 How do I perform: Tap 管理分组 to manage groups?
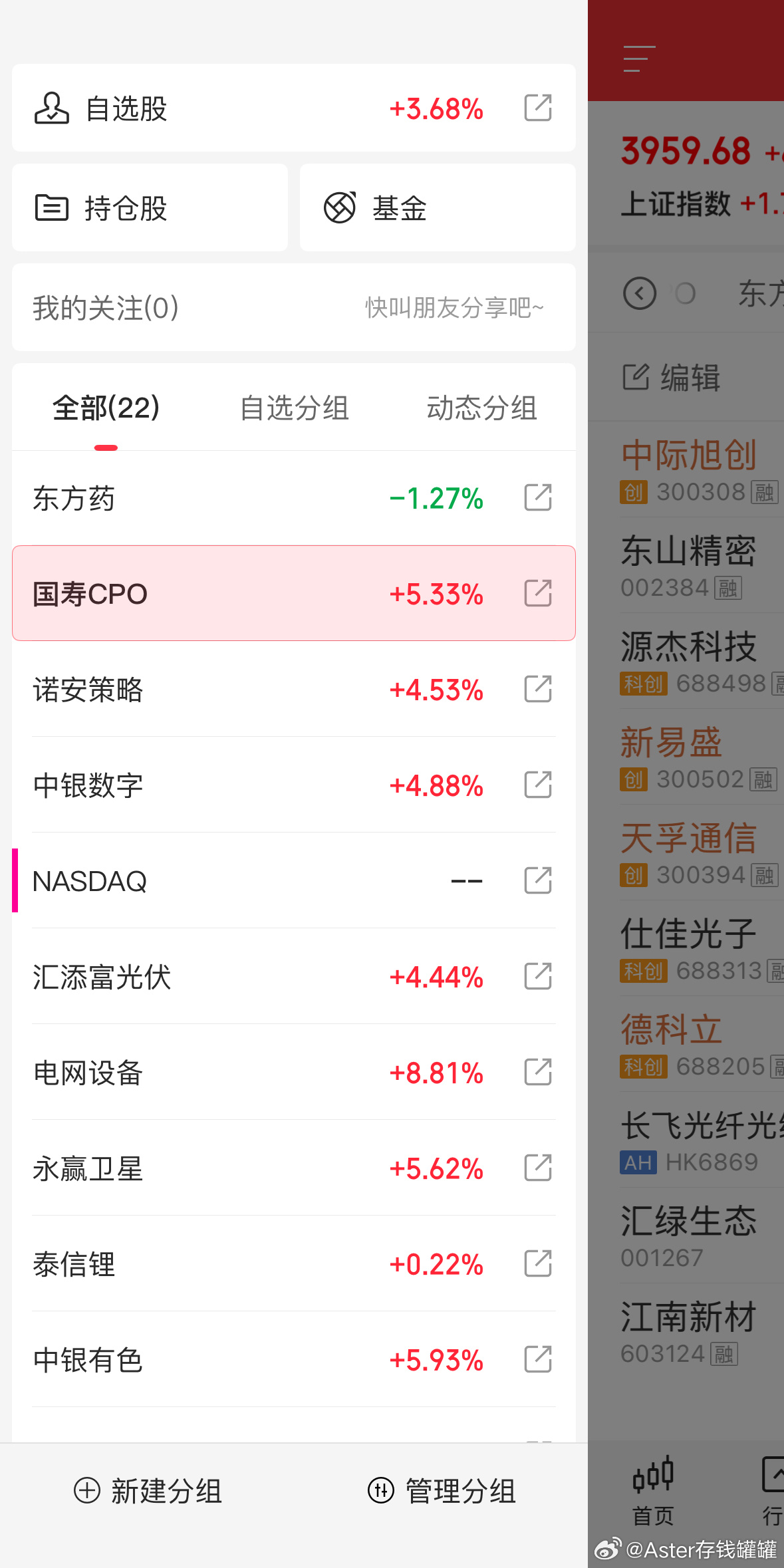point(442,1490)
